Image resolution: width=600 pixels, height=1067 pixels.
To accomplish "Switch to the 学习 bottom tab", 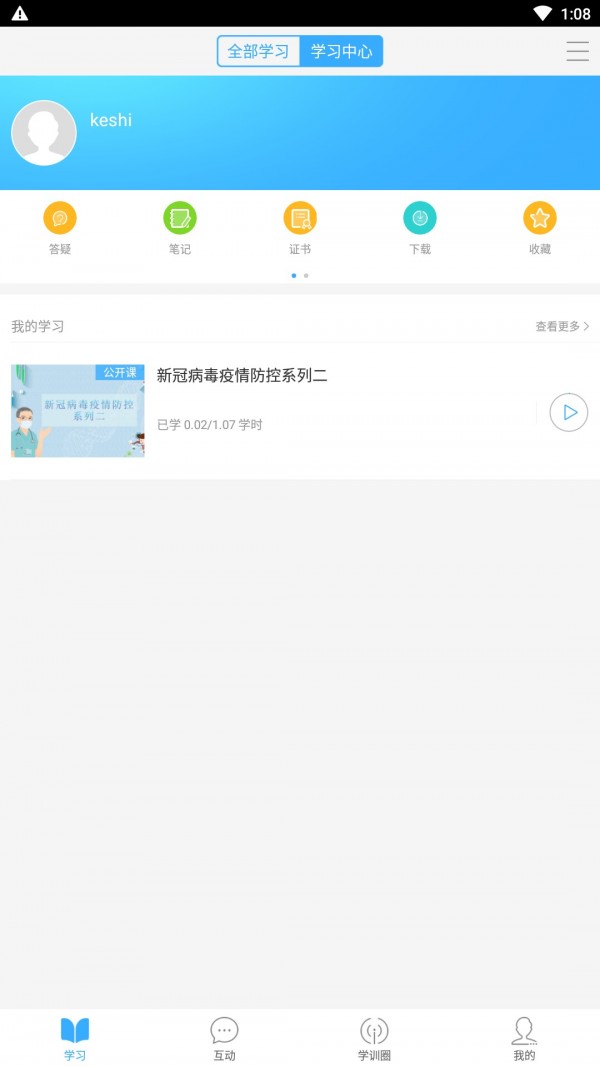I will [75, 1039].
